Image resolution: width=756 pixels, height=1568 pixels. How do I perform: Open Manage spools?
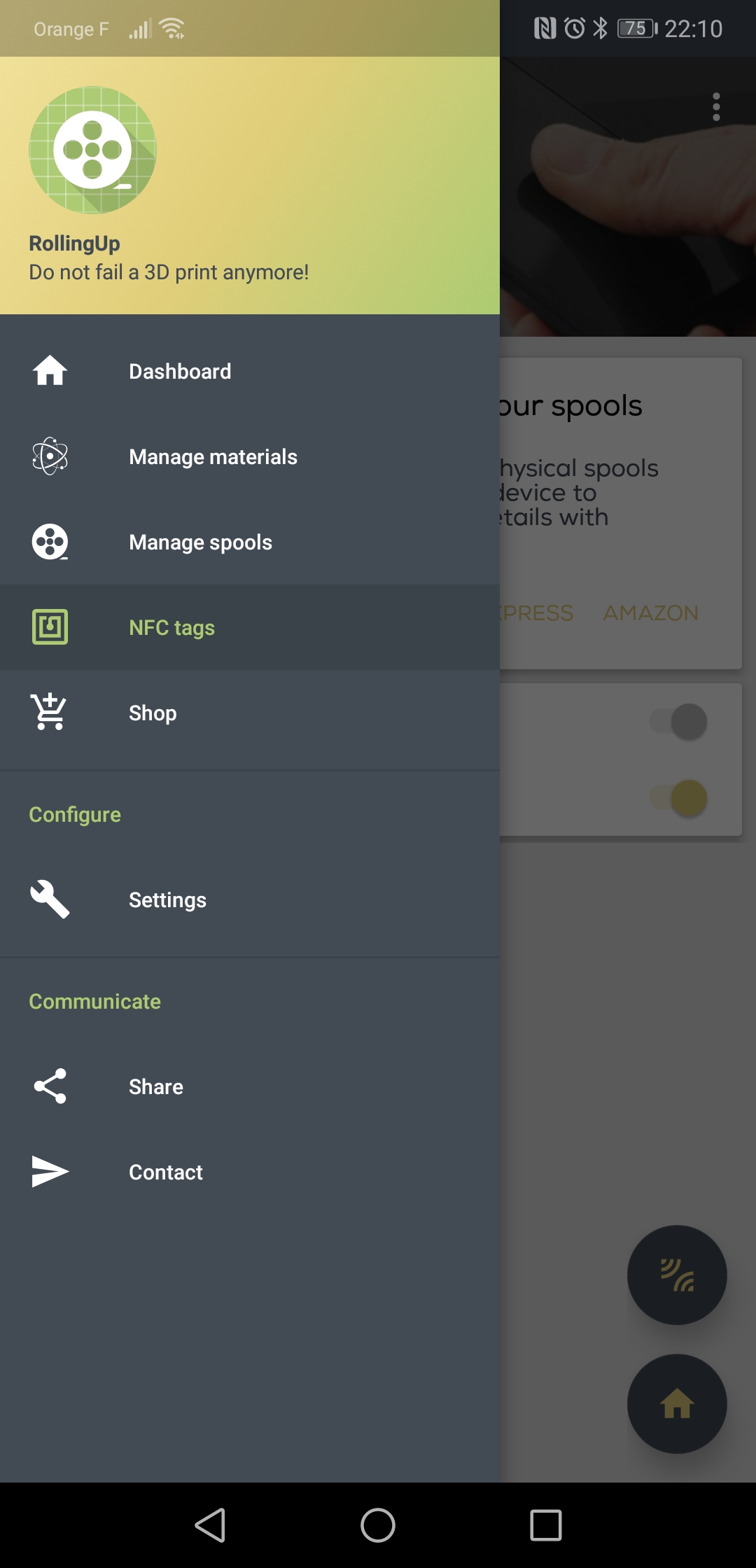[x=200, y=542]
